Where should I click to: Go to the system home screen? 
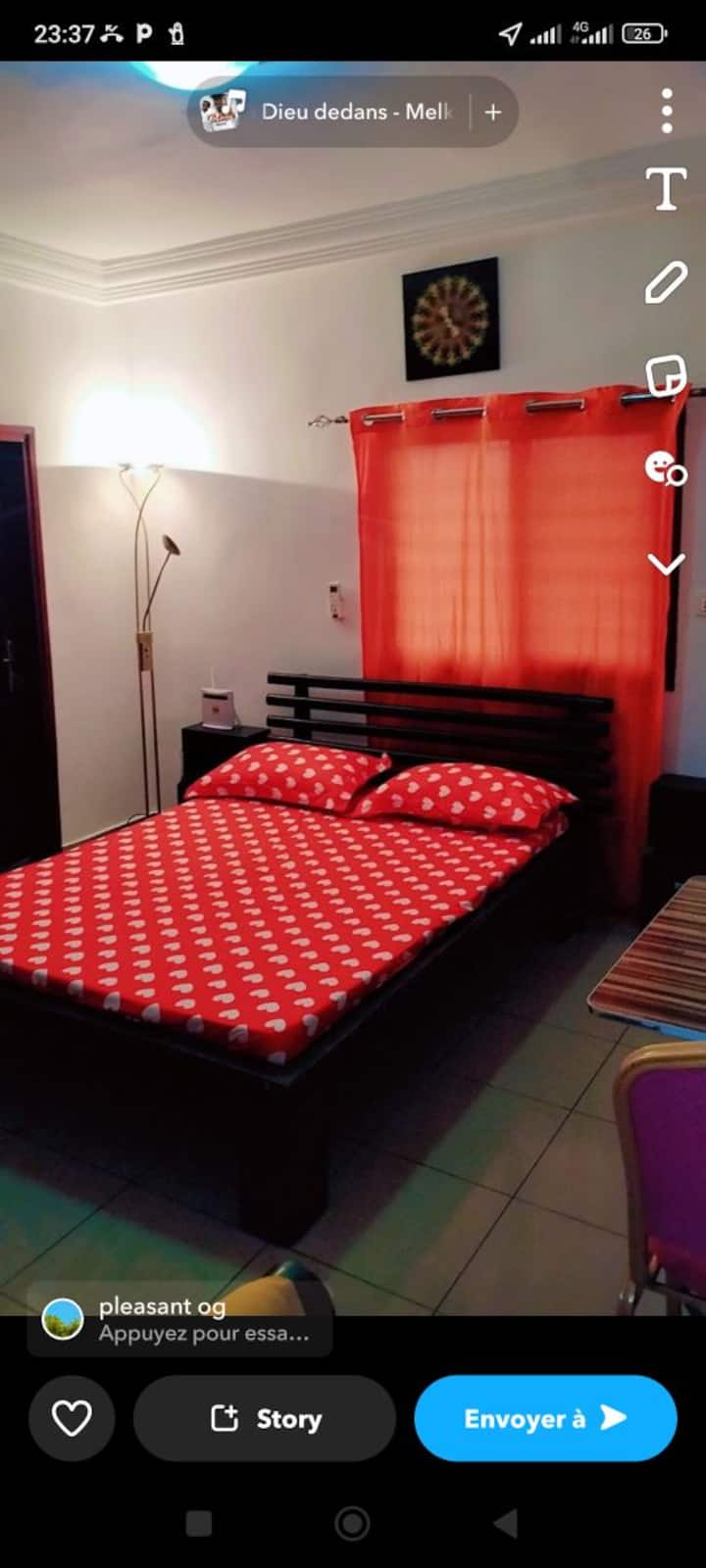click(352, 1523)
